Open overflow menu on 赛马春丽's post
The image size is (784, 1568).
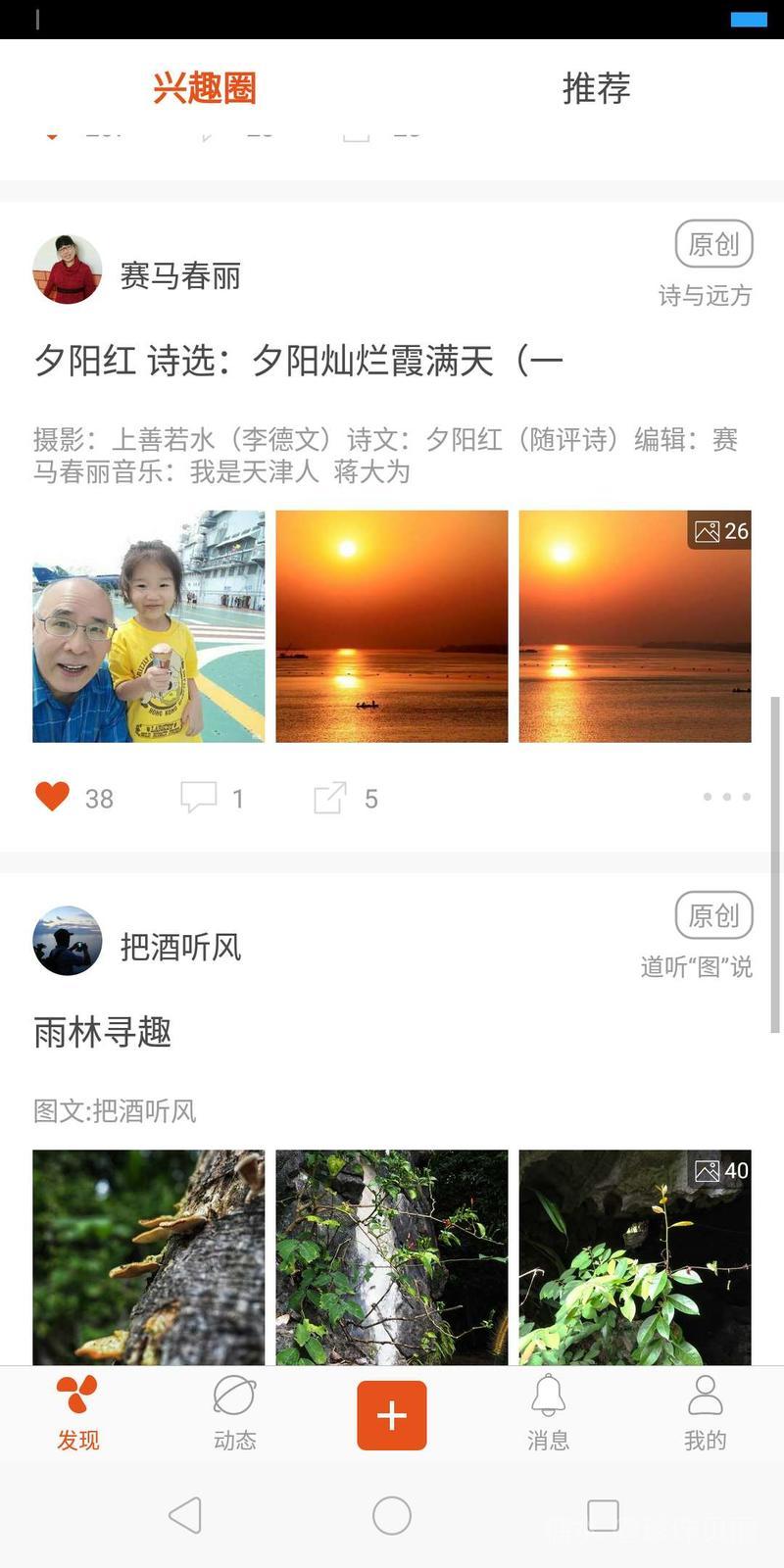tap(726, 797)
